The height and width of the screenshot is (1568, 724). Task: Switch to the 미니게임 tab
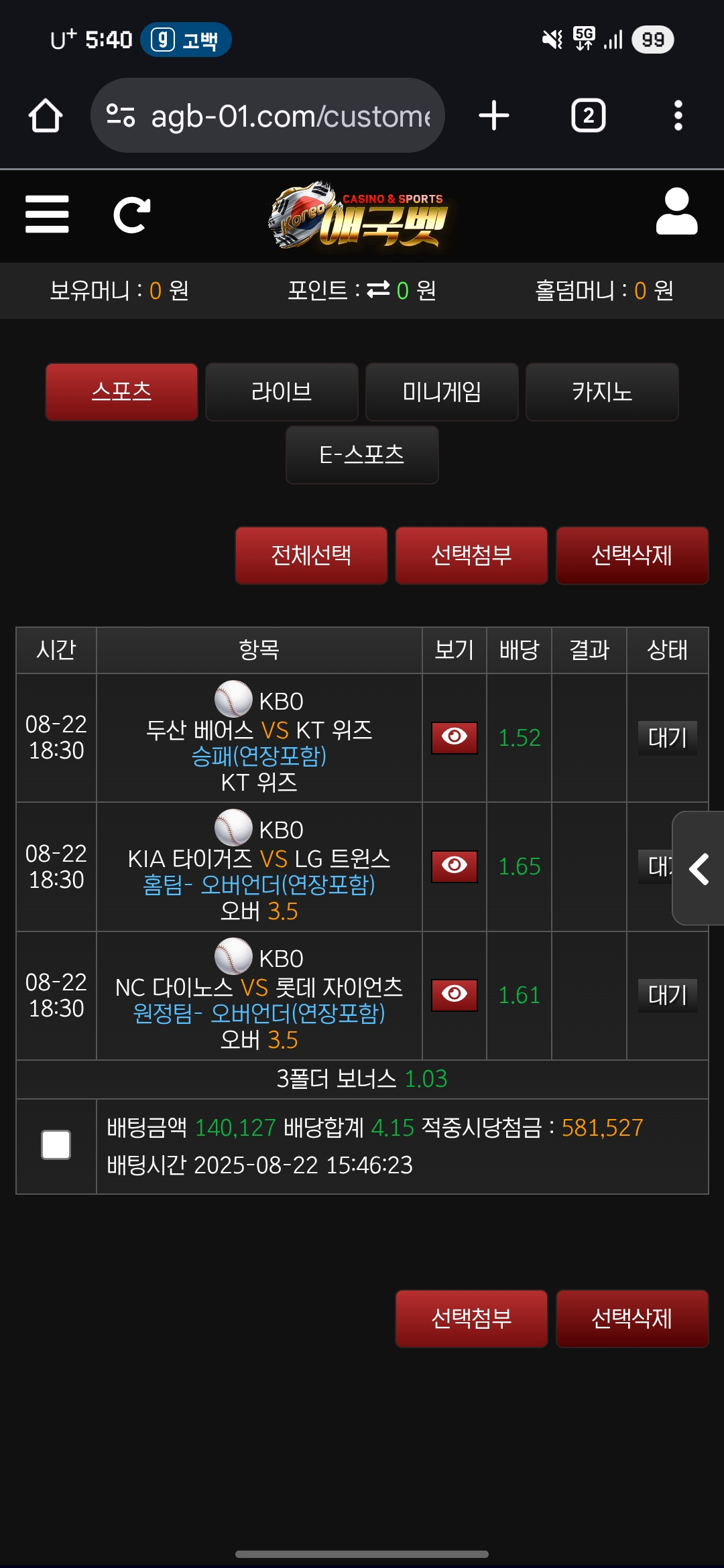(x=442, y=392)
